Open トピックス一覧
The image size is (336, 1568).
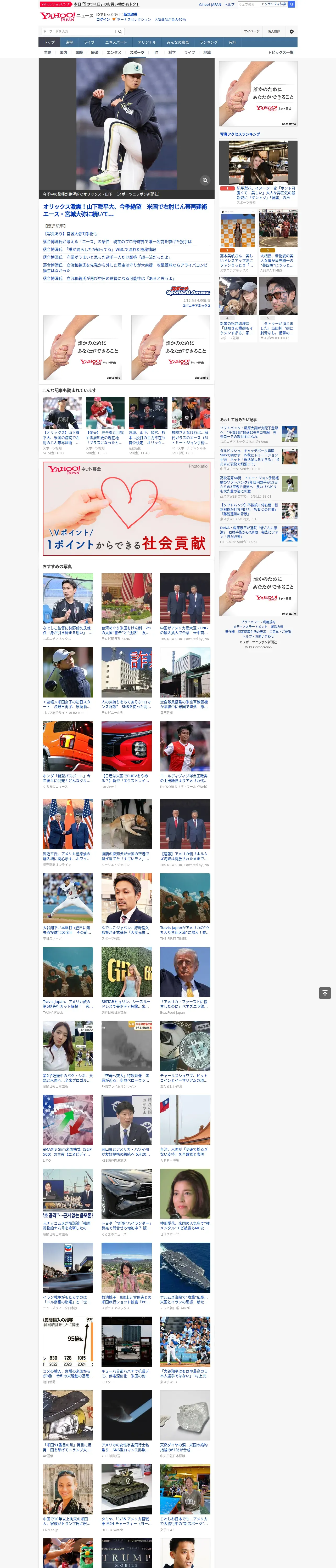[281, 52]
